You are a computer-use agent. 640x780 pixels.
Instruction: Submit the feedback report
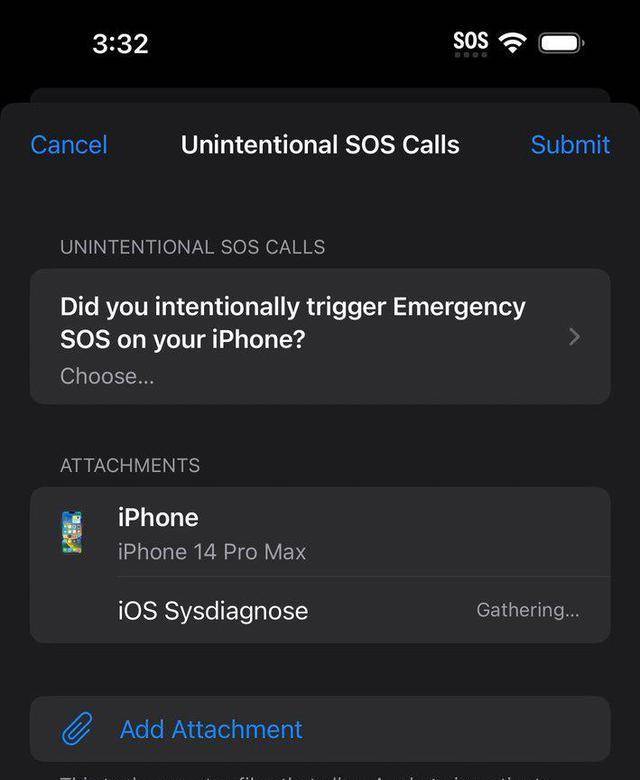[x=569, y=145]
